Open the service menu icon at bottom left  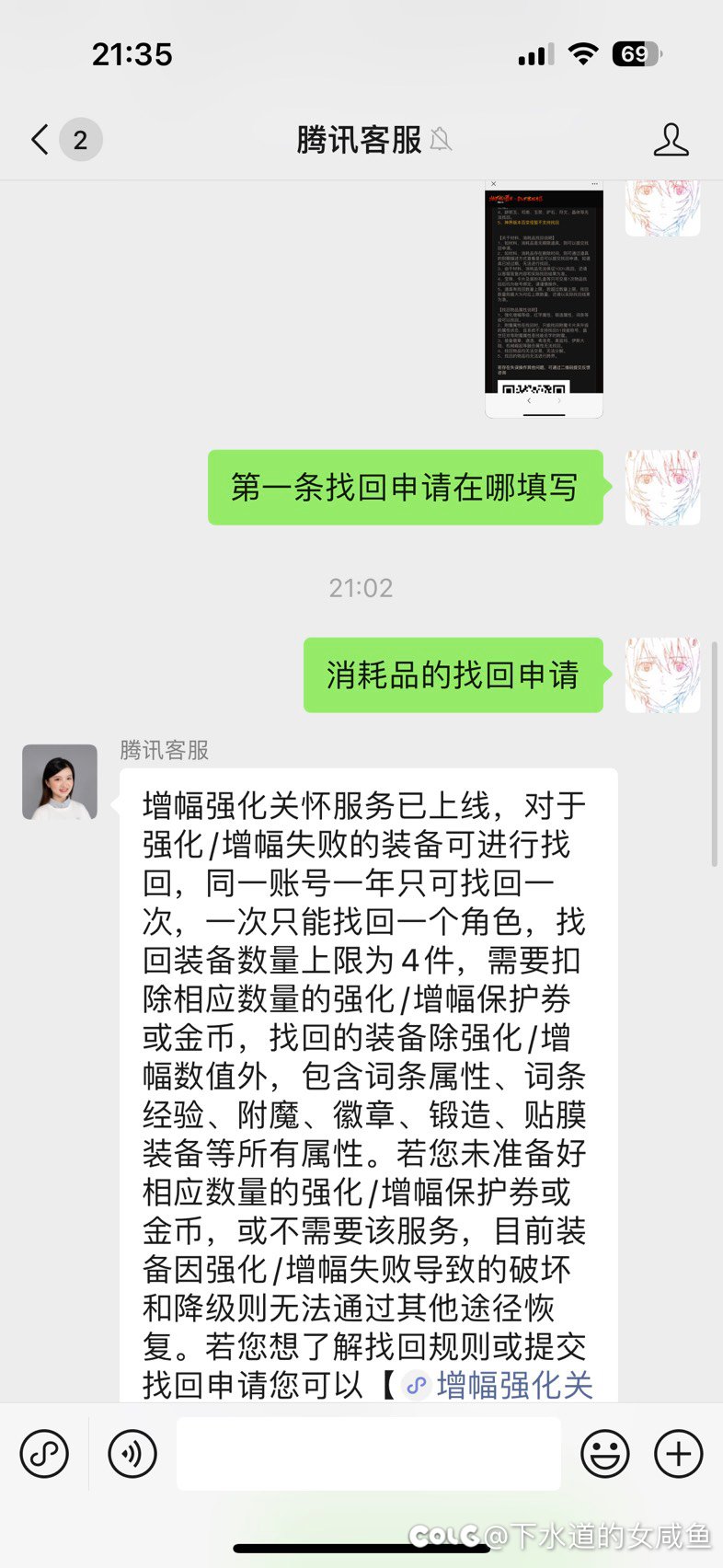click(44, 1454)
